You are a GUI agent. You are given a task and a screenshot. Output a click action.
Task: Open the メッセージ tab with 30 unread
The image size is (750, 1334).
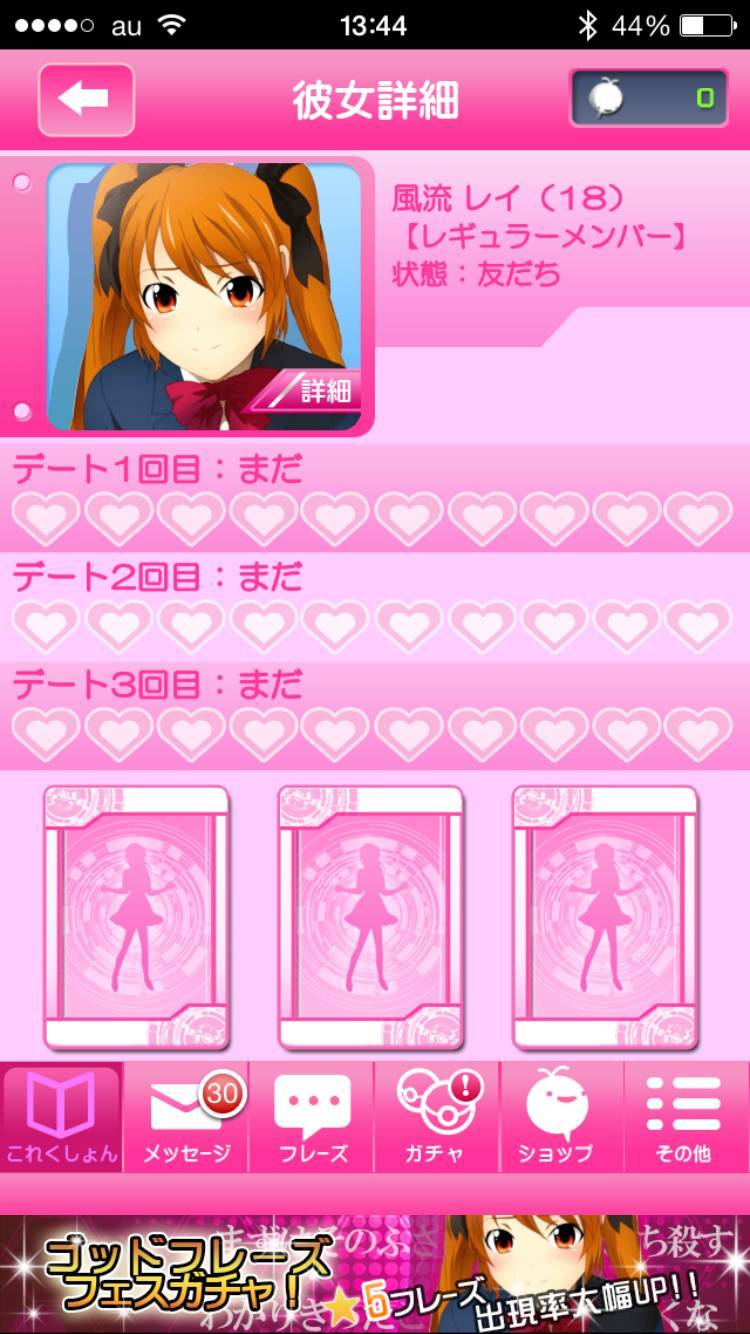point(186,1118)
